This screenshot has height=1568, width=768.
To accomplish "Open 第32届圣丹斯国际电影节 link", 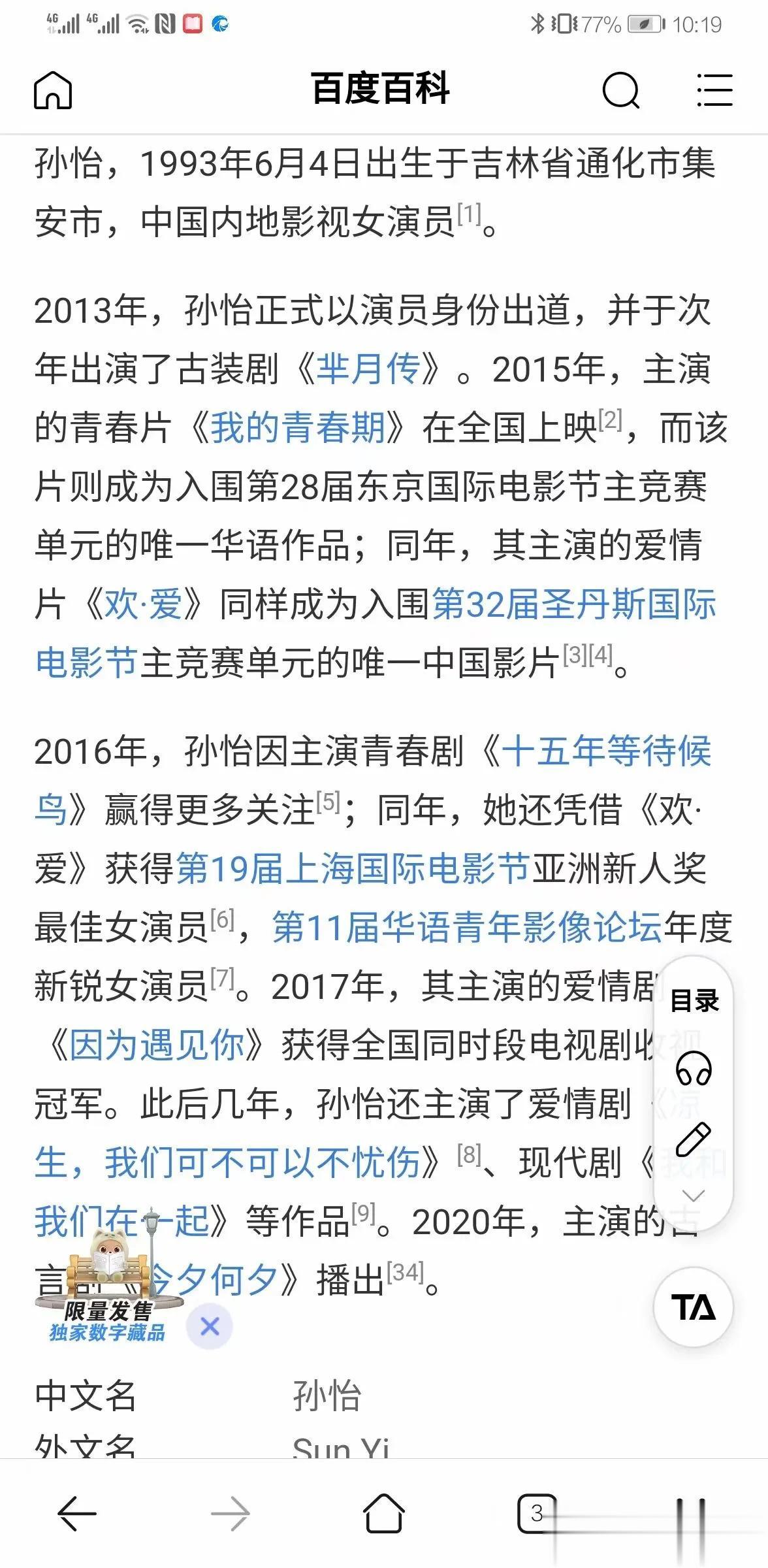I will click(376, 634).
